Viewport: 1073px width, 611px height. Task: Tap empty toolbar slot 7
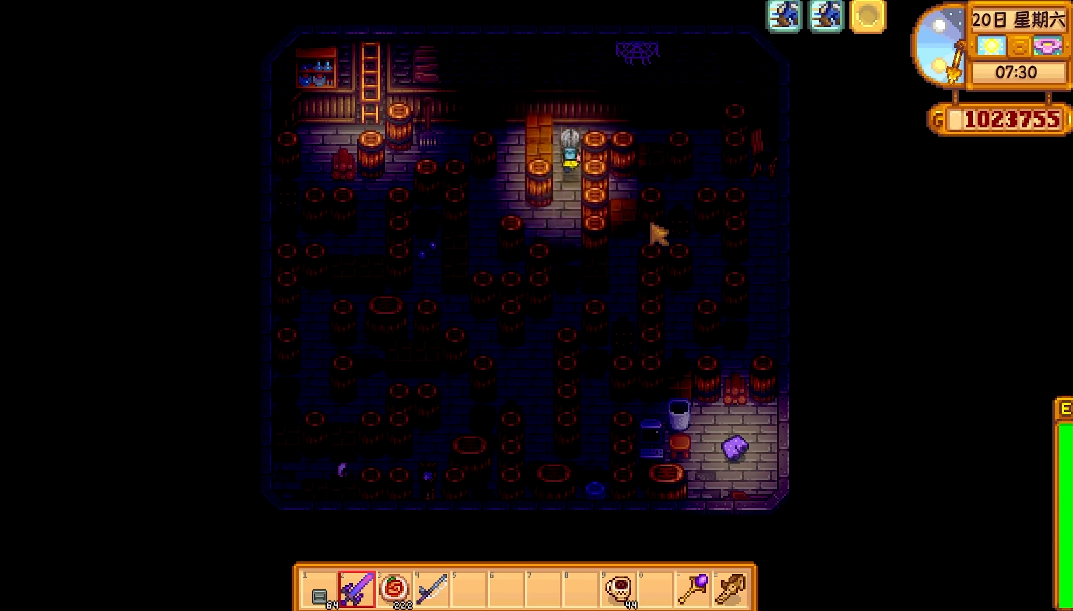click(544, 589)
